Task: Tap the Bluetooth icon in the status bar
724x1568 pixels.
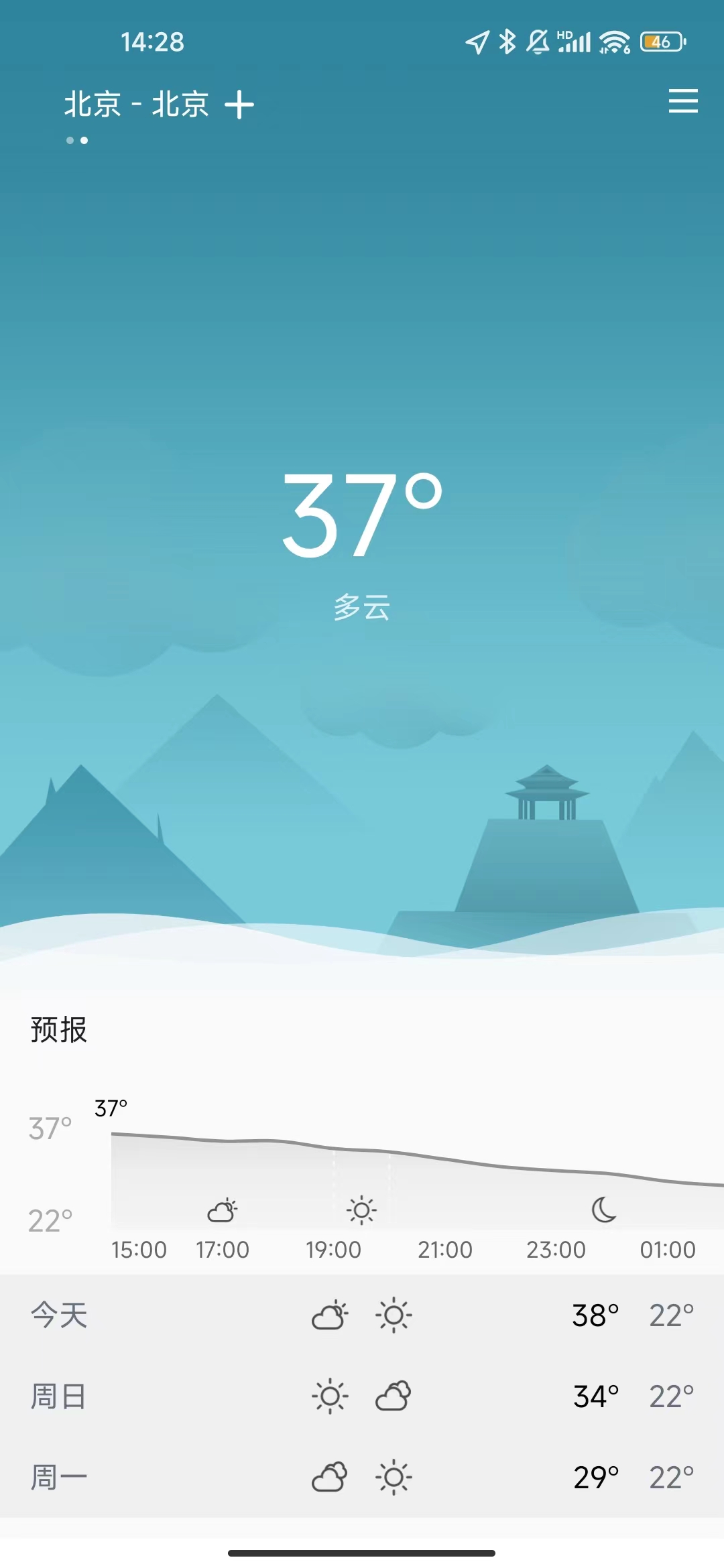Action: click(x=507, y=40)
